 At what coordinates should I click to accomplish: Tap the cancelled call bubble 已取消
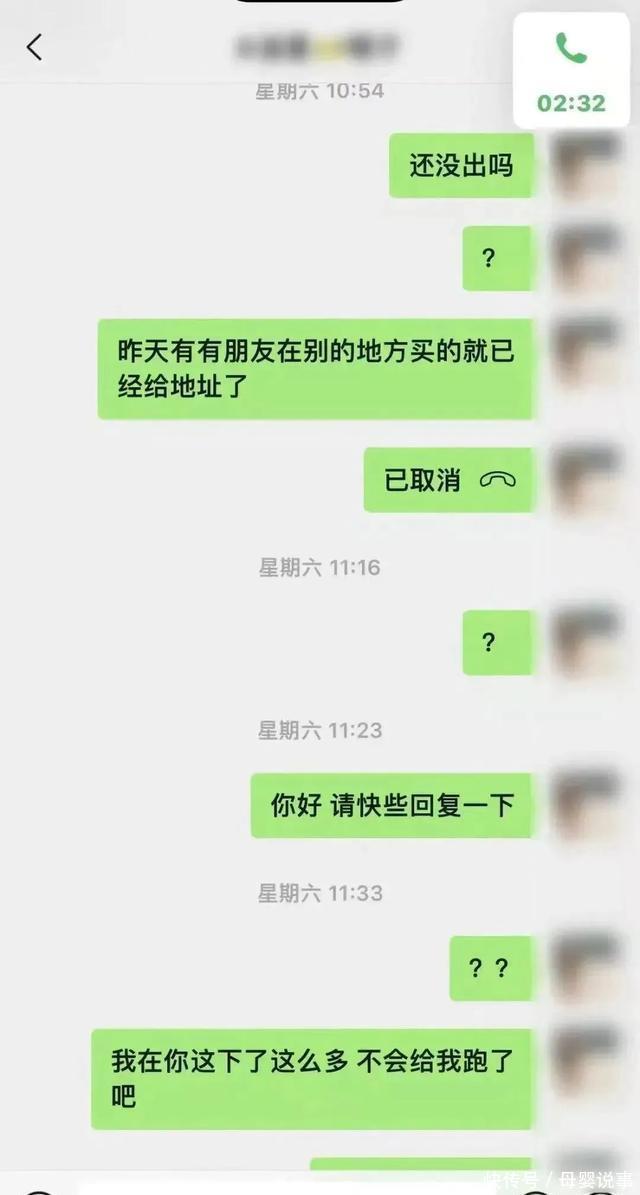pos(449,480)
